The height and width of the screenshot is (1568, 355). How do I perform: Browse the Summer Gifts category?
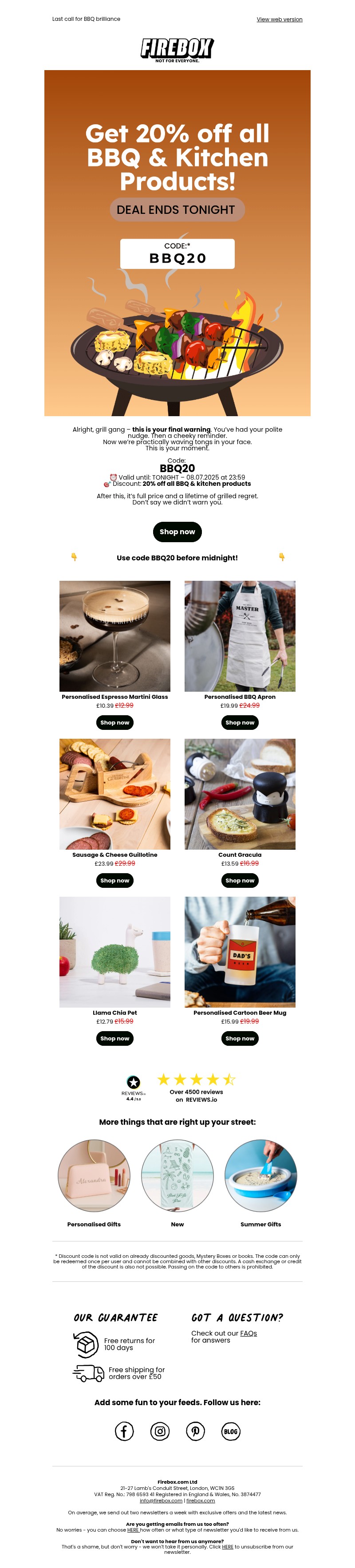260,1176
